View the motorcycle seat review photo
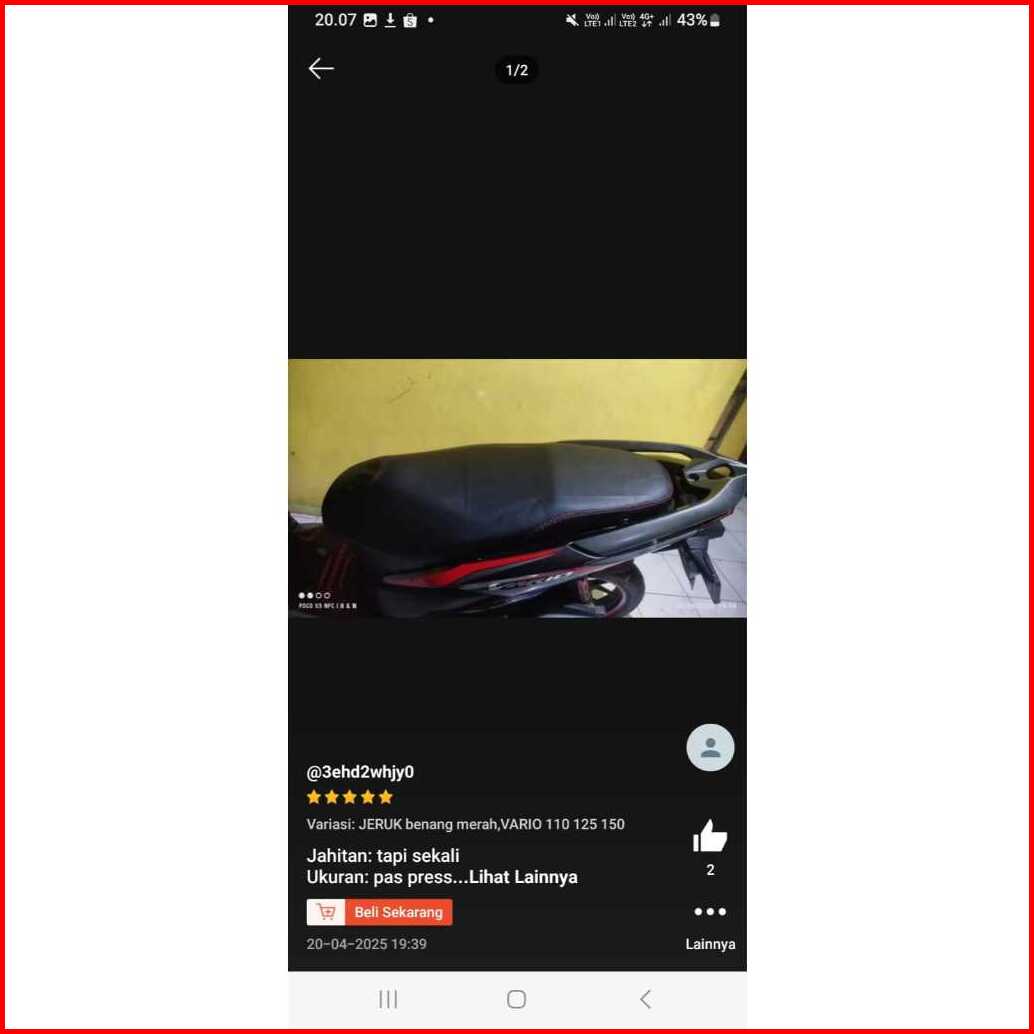This screenshot has width=1034, height=1034. (x=517, y=488)
